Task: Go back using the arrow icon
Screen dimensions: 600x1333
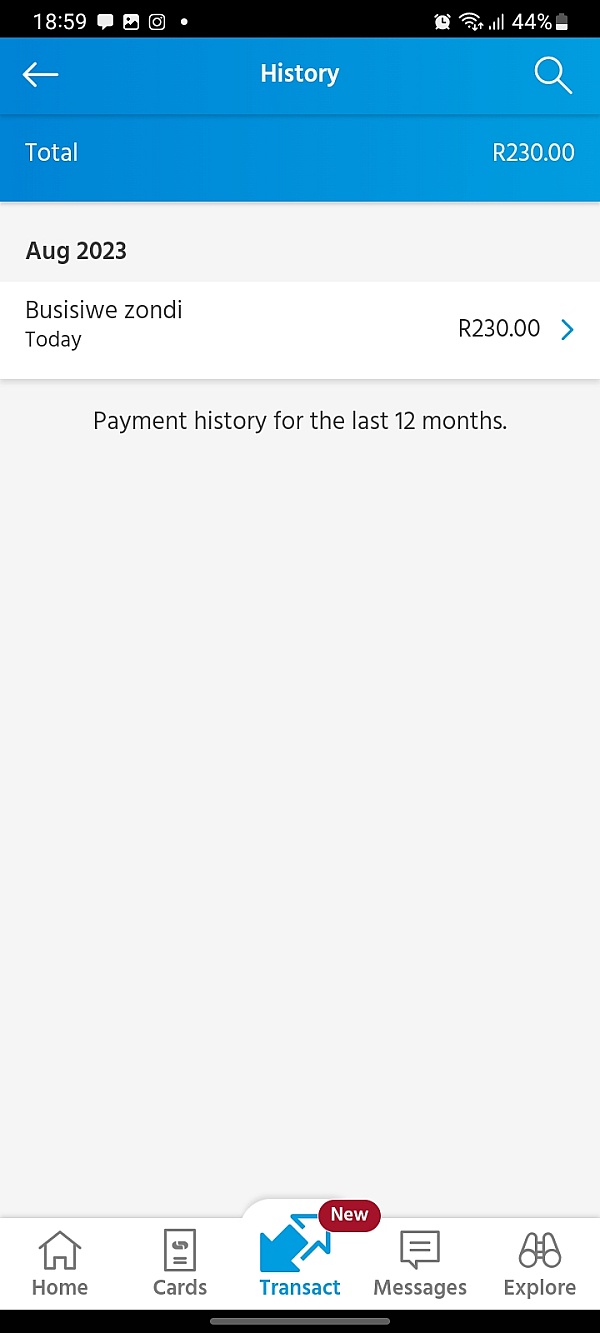Action: (41, 75)
